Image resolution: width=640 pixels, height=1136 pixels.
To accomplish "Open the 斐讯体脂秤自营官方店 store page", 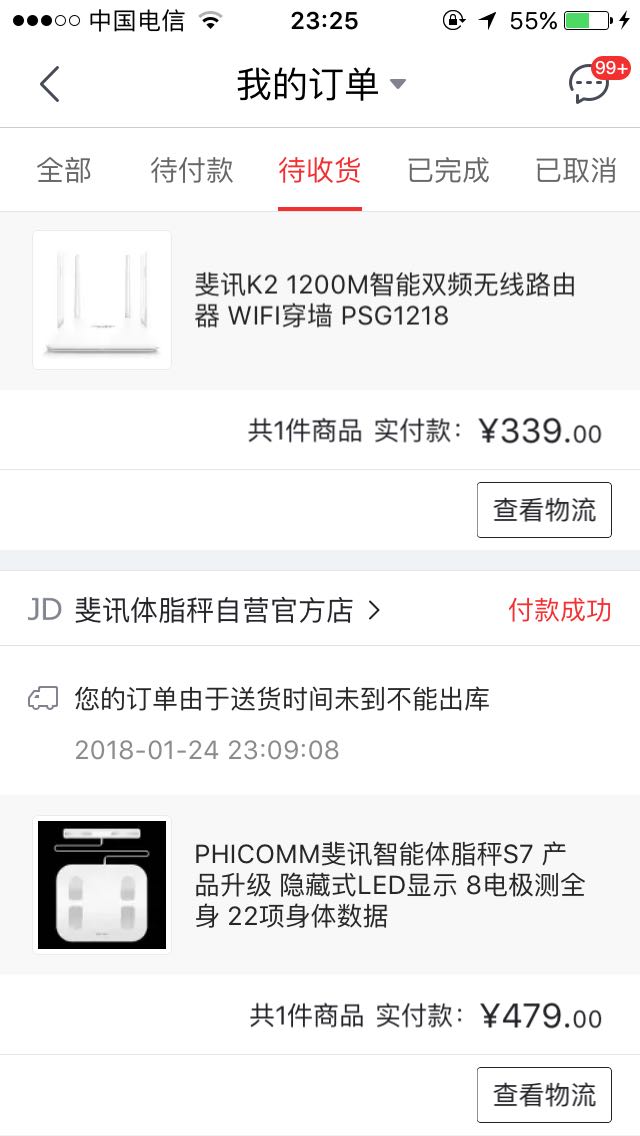I will coord(215,609).
